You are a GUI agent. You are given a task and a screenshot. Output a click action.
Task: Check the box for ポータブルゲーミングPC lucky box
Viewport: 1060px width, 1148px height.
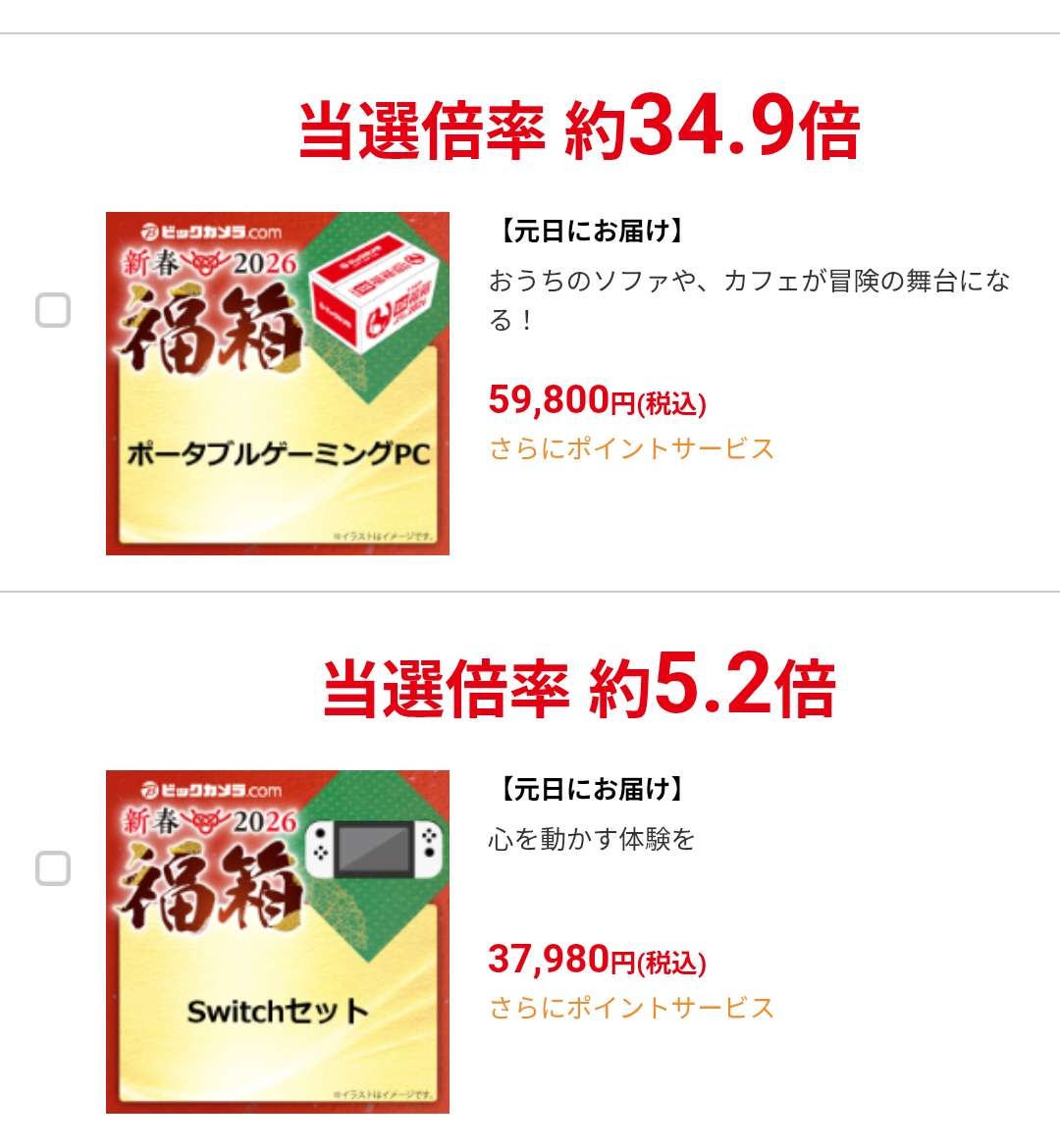53,311
